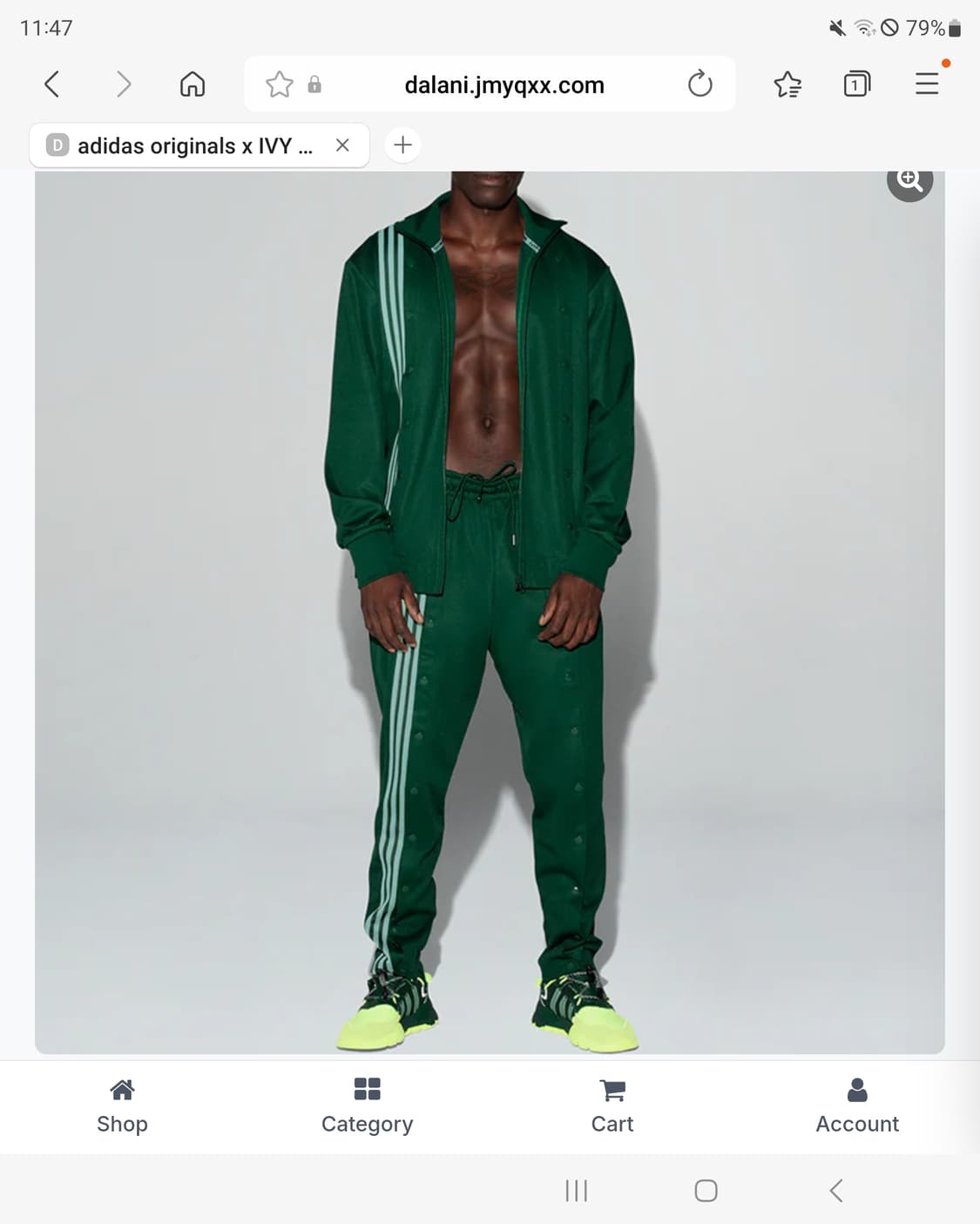Open a new browser tab
Viewport: 980px width, 1224px height.
pyautogui.click(x=402, y=145)
